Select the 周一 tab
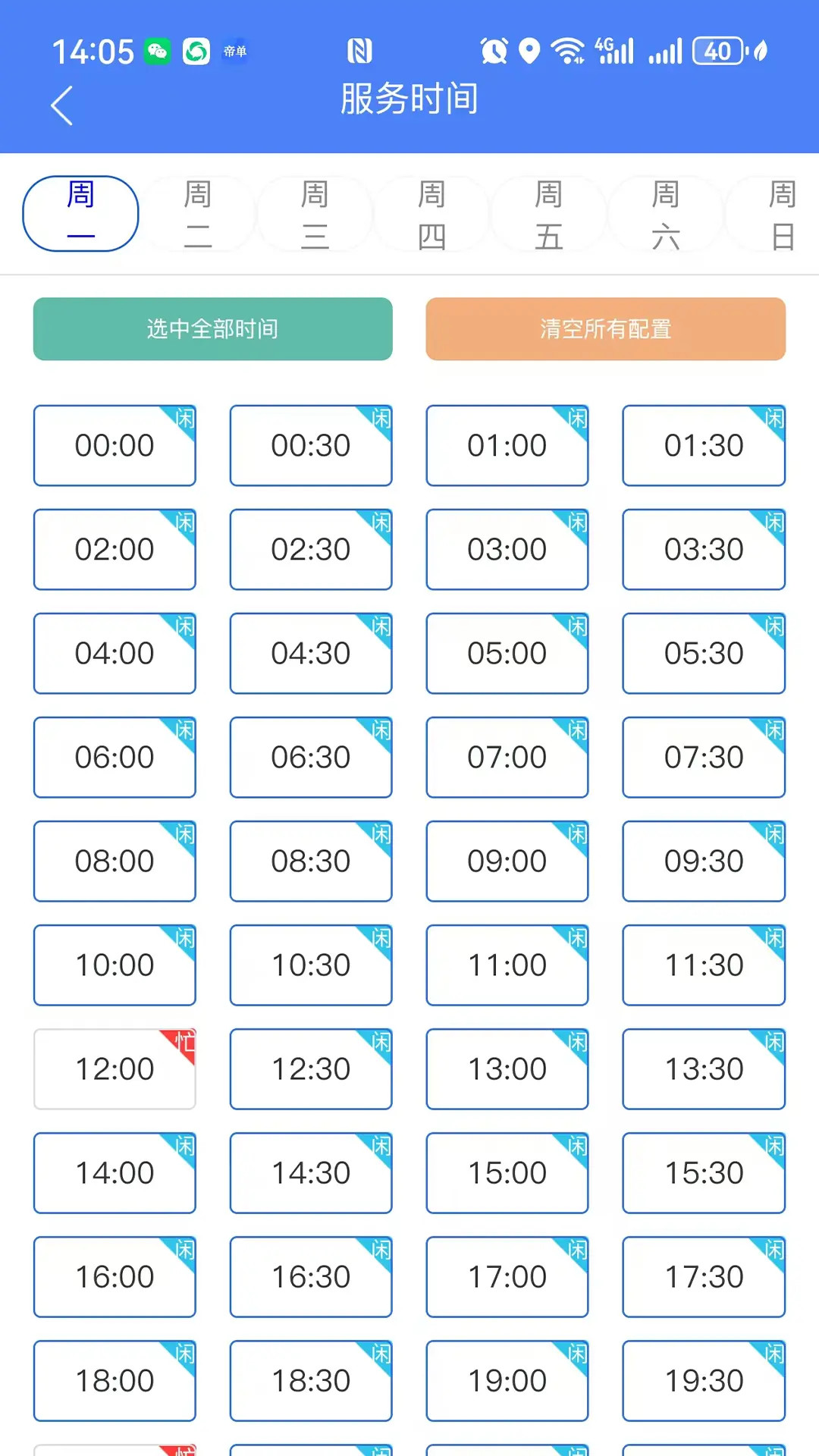This screenshot has width=819, height=1456. [x=81, y=214]
